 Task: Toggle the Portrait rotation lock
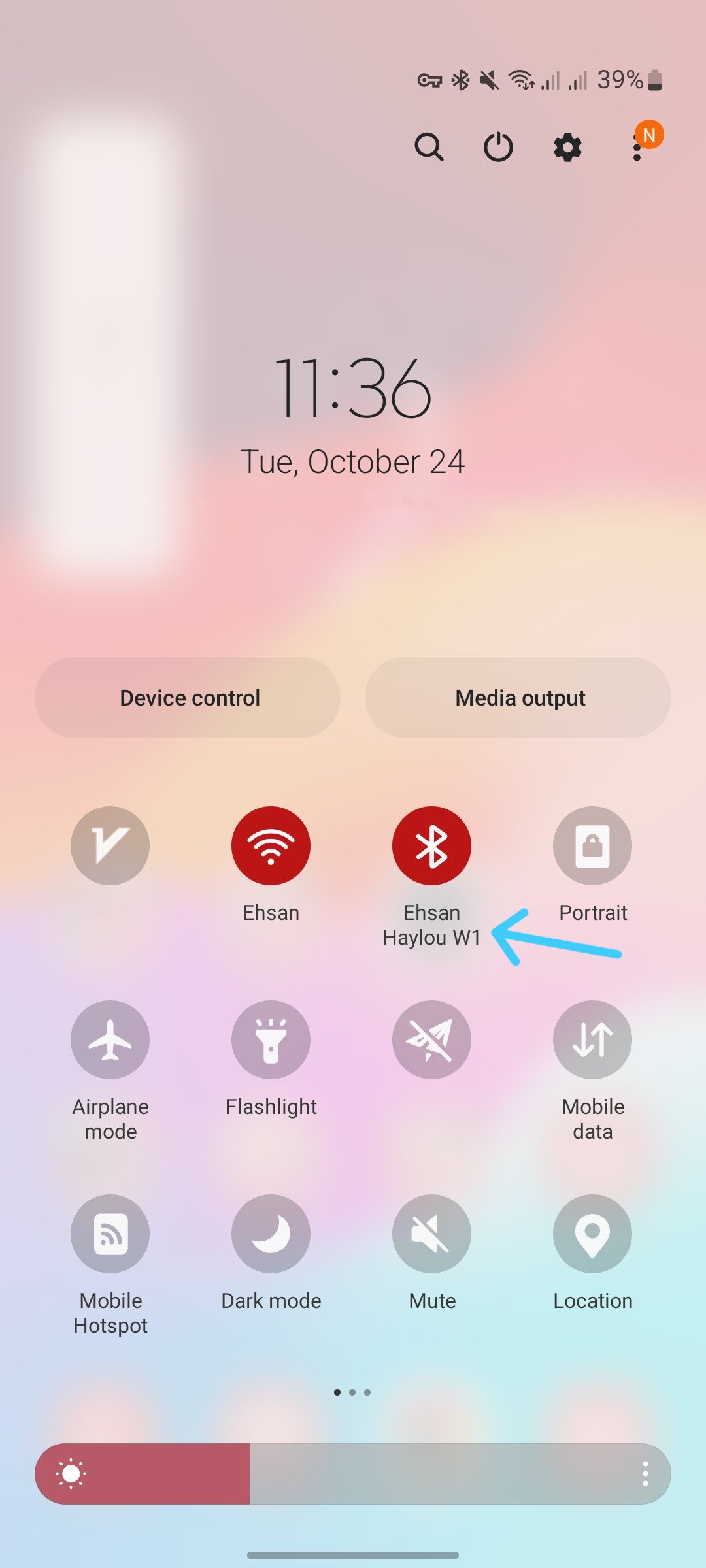(592, 846)
